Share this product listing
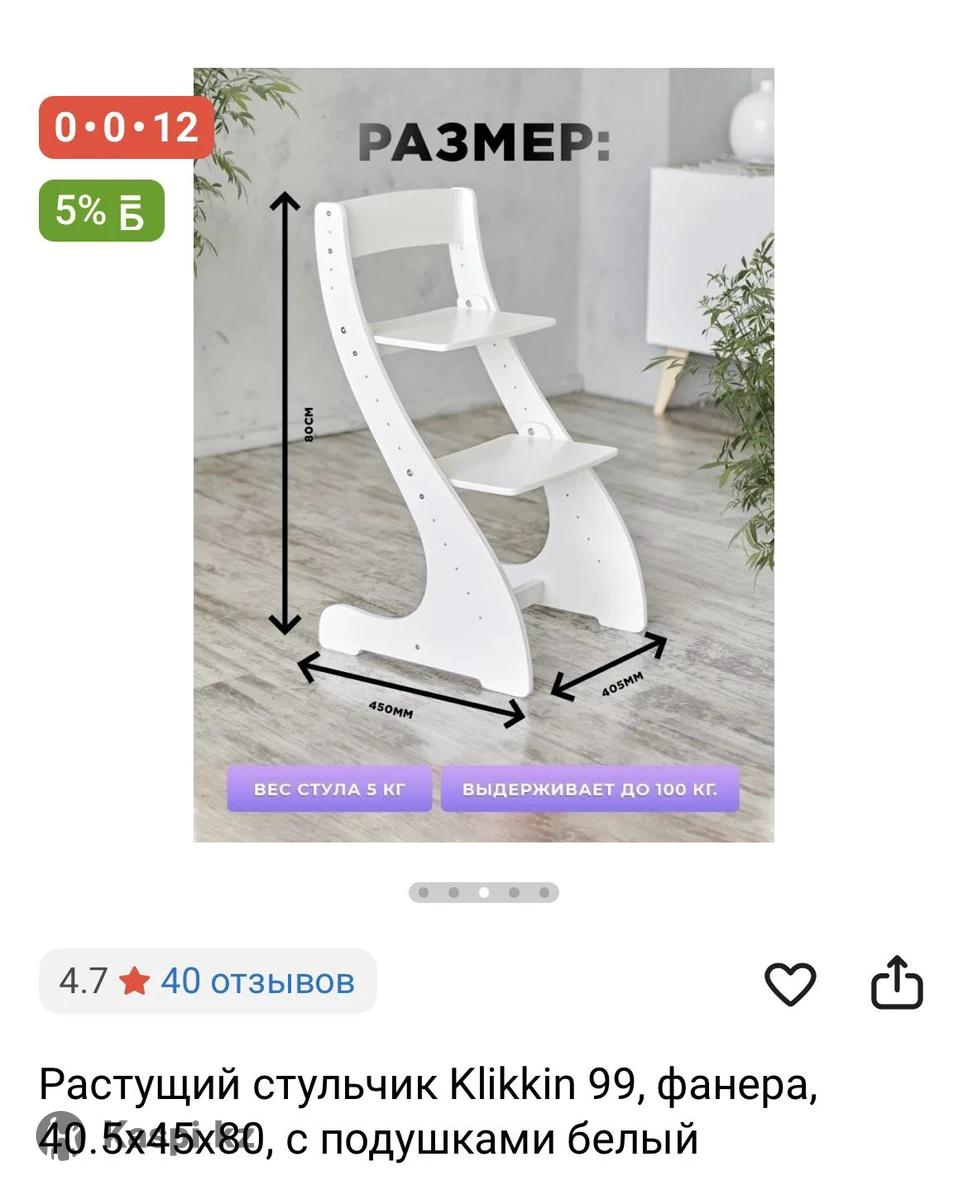This screenshot has height=1200, width=968. (895, 983)
